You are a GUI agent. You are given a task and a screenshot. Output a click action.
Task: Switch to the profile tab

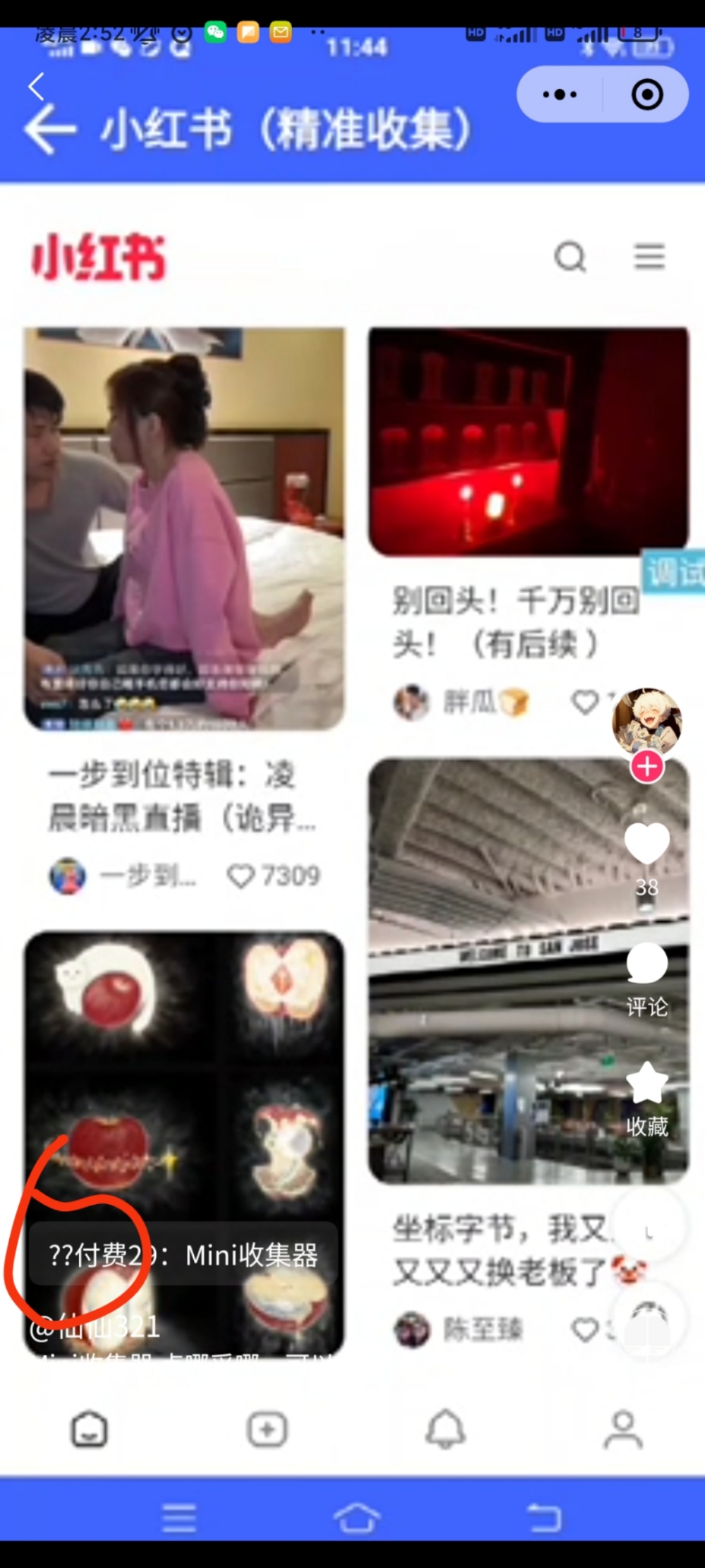pyautogui.click(x=623, y=1429)
